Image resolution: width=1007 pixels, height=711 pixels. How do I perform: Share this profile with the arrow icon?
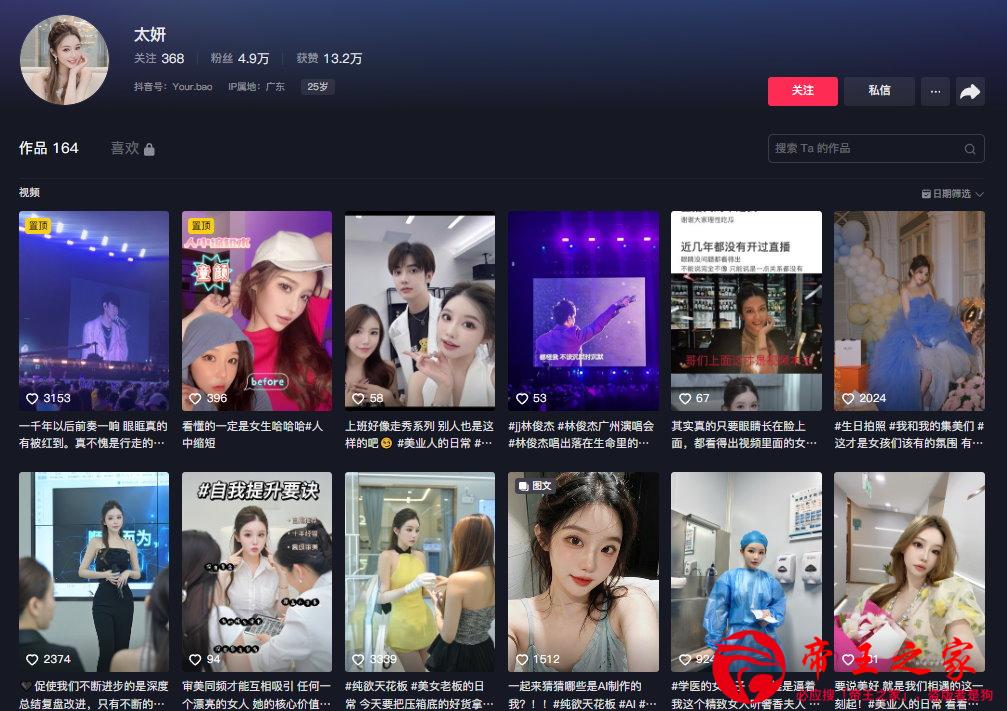coord(970,91)
